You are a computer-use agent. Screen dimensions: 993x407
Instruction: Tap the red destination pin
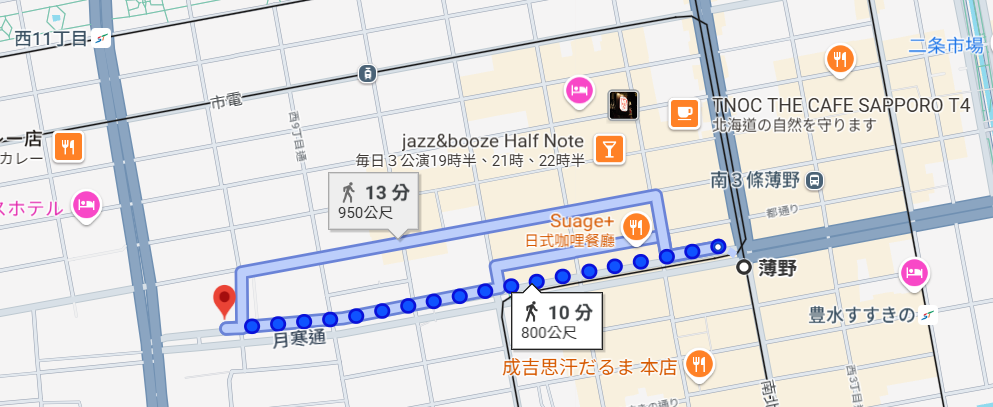[224, 298]
